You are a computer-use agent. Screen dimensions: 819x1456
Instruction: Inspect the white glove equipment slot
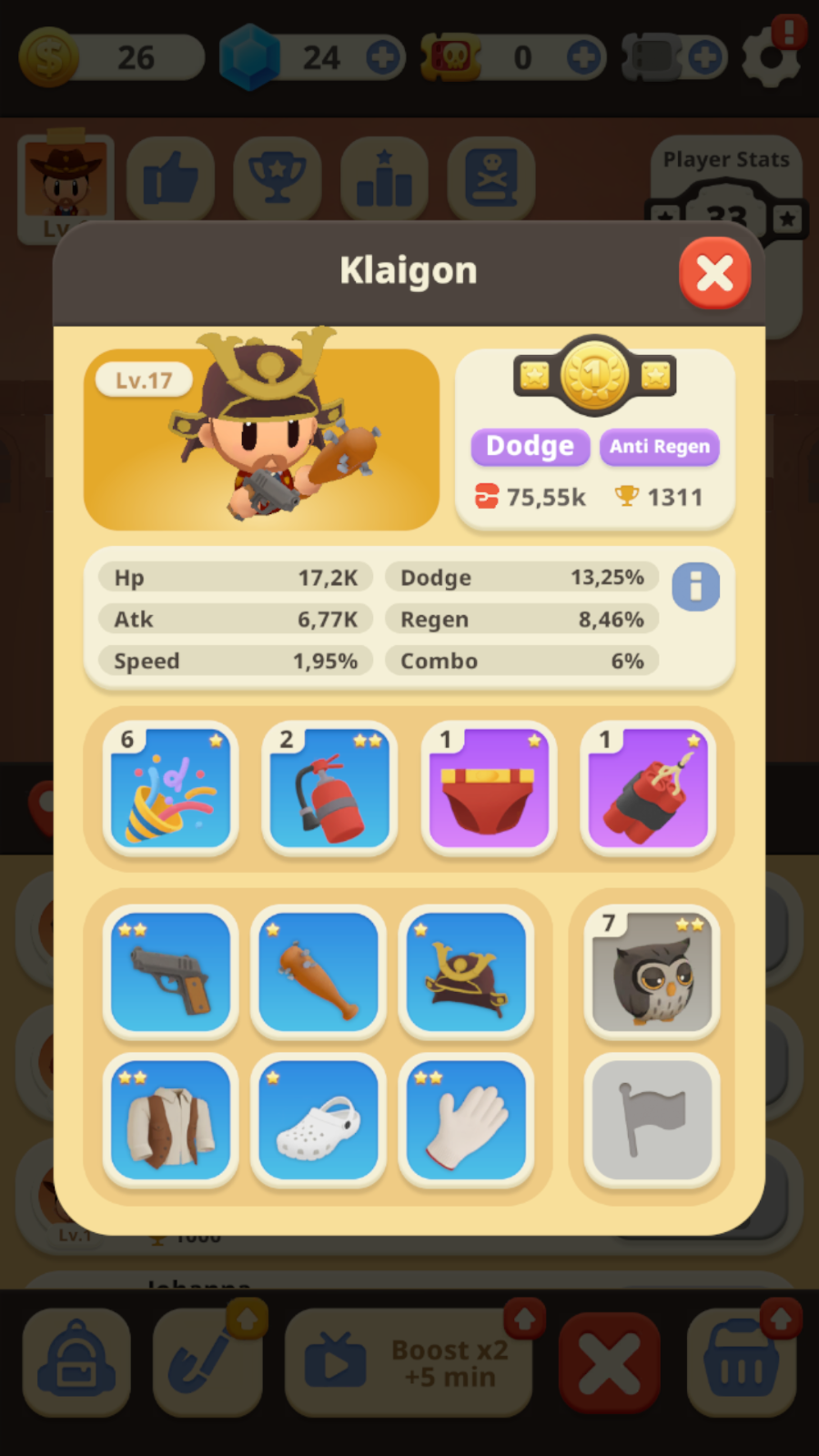tap(466, 1120)
